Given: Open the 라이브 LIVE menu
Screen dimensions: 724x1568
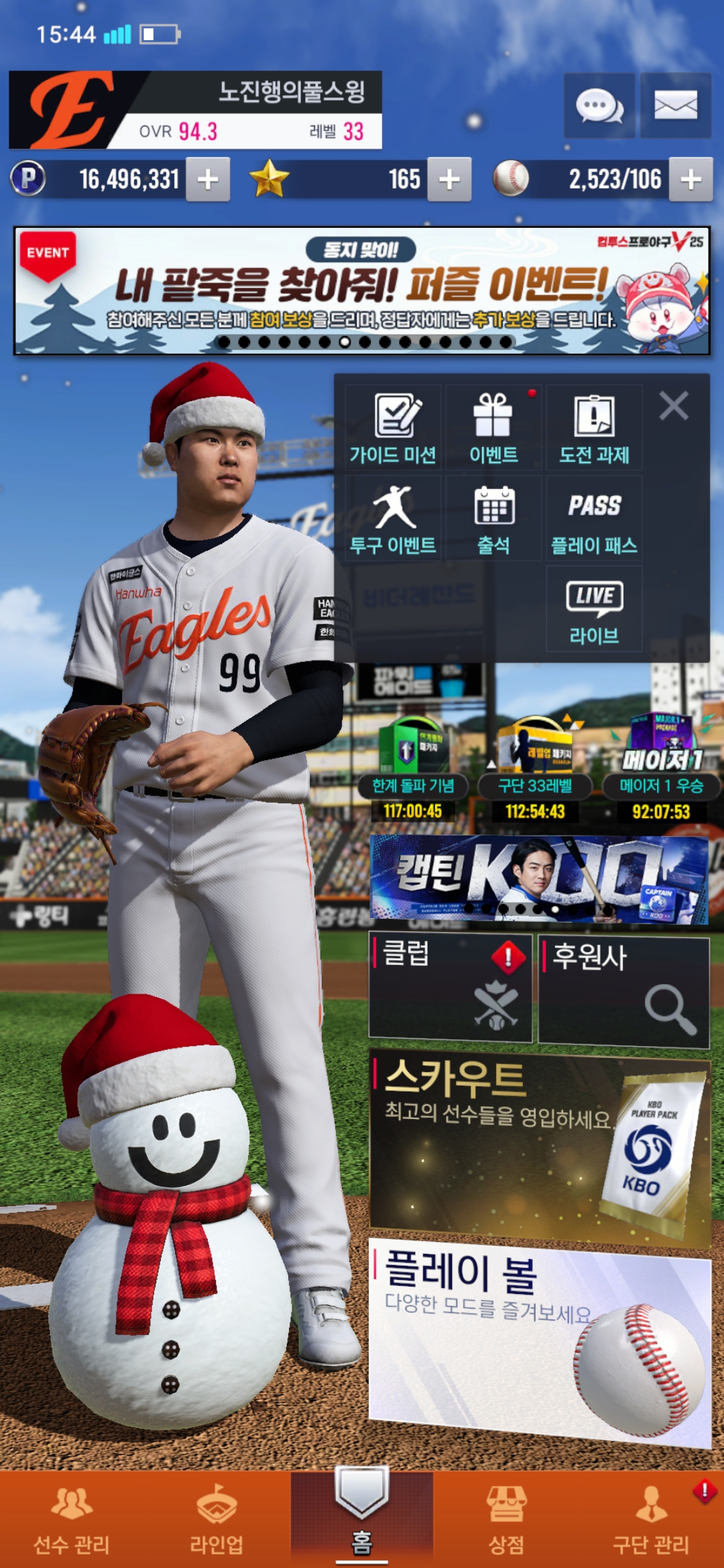Looking at the screenshot, I should pos(594,610).
